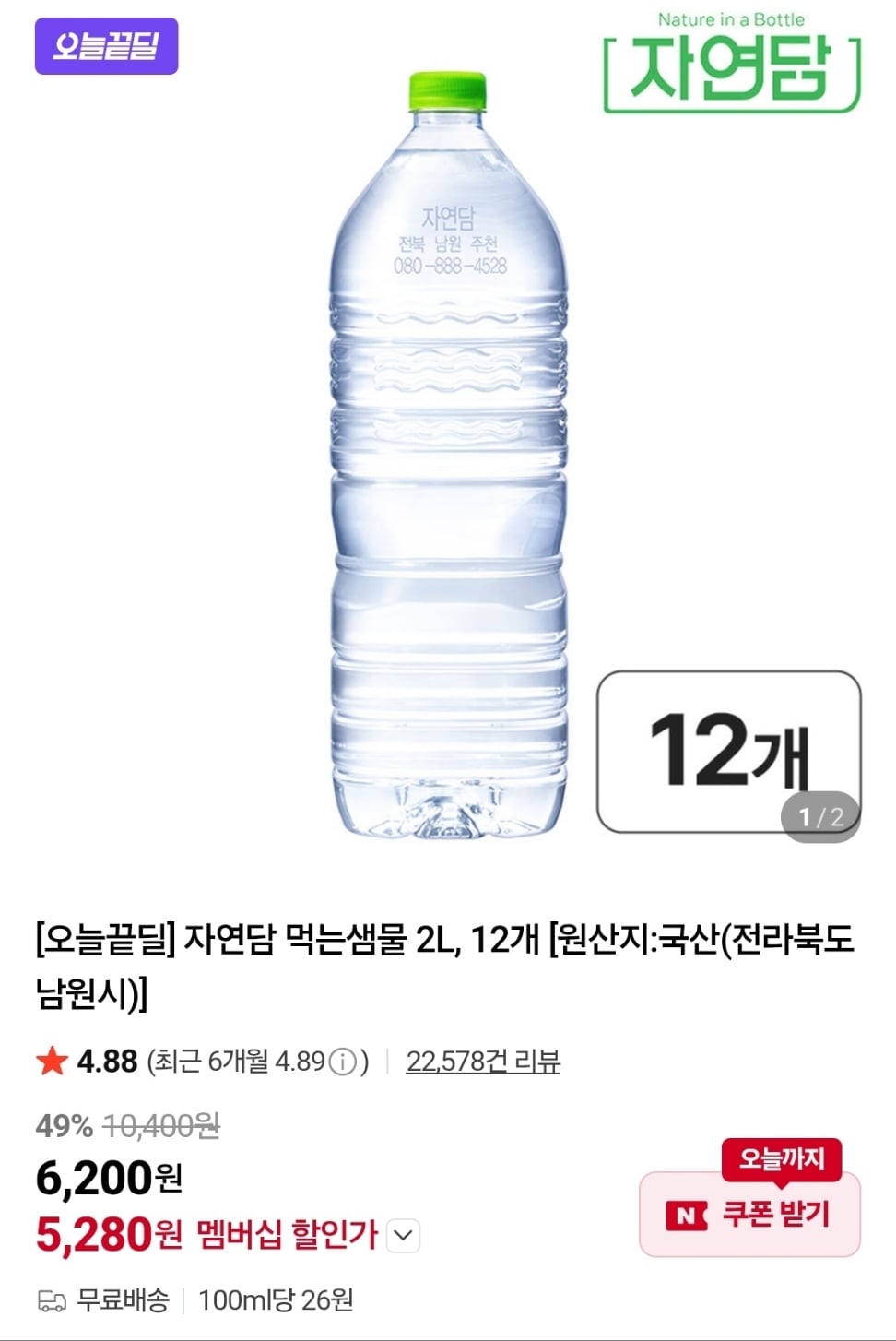This screenshot has width=896, height=1341.
Task: Tap the water bottle product image
Action: click(448, 461)
